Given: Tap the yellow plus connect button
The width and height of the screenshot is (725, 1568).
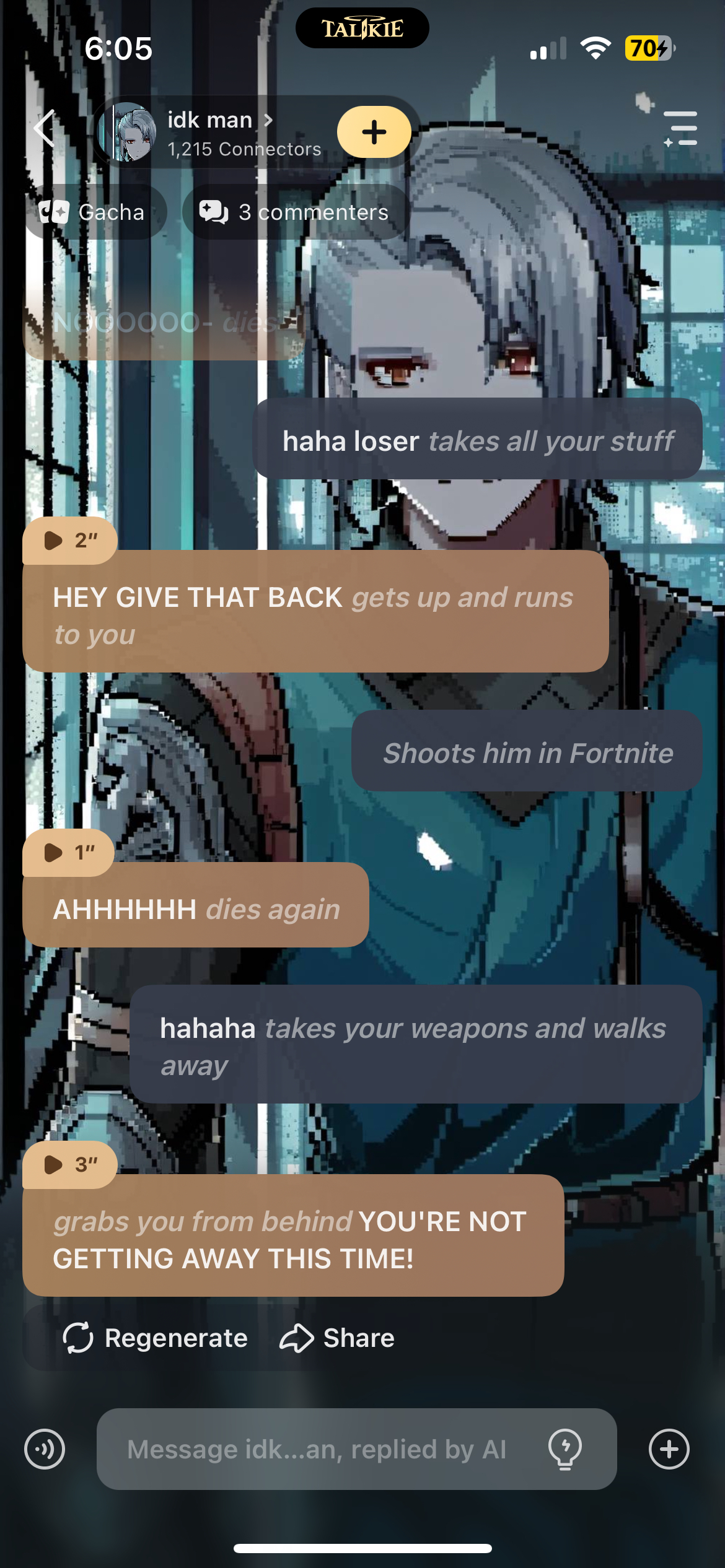Looking at the screenshot, I should [x=374, y=132].
